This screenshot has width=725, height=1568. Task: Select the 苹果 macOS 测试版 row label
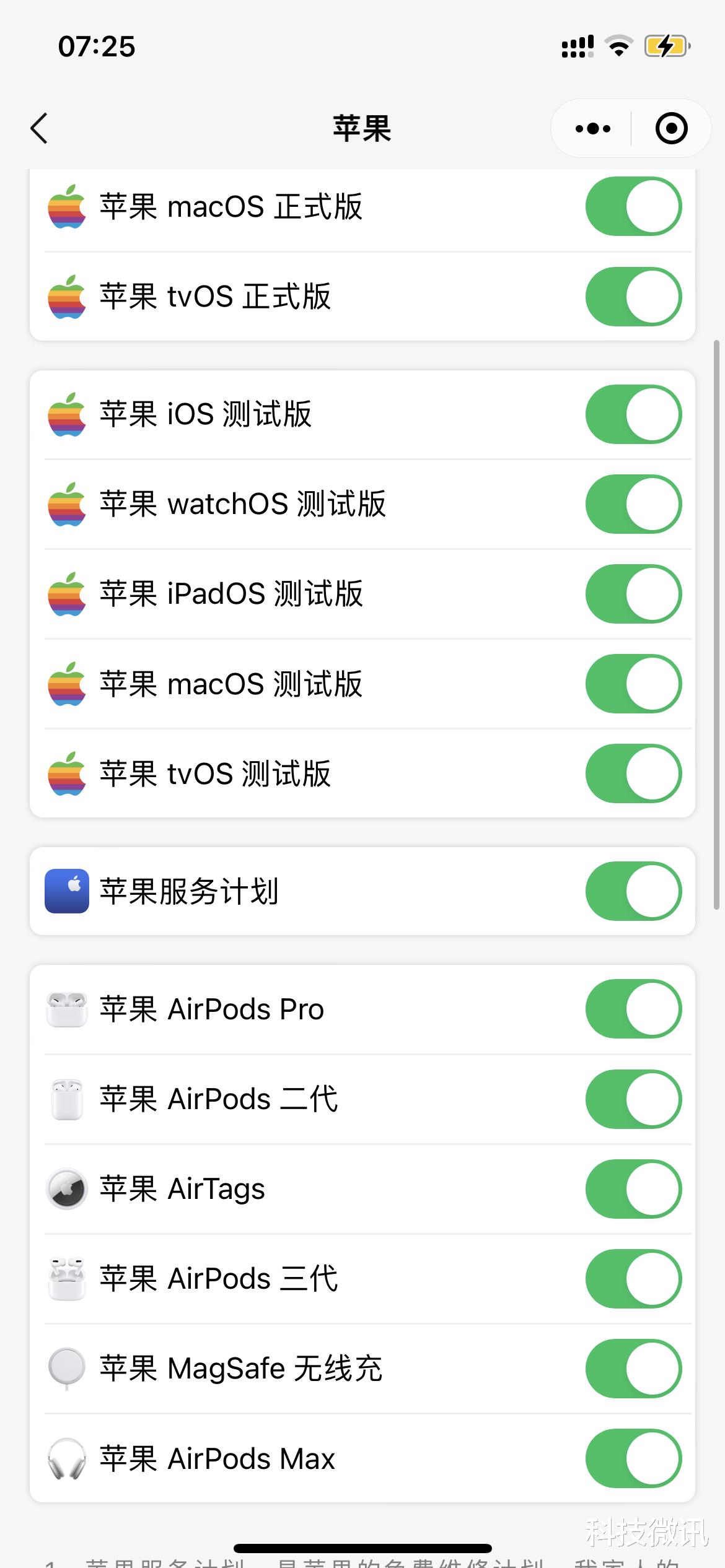[x=231, y=683]
